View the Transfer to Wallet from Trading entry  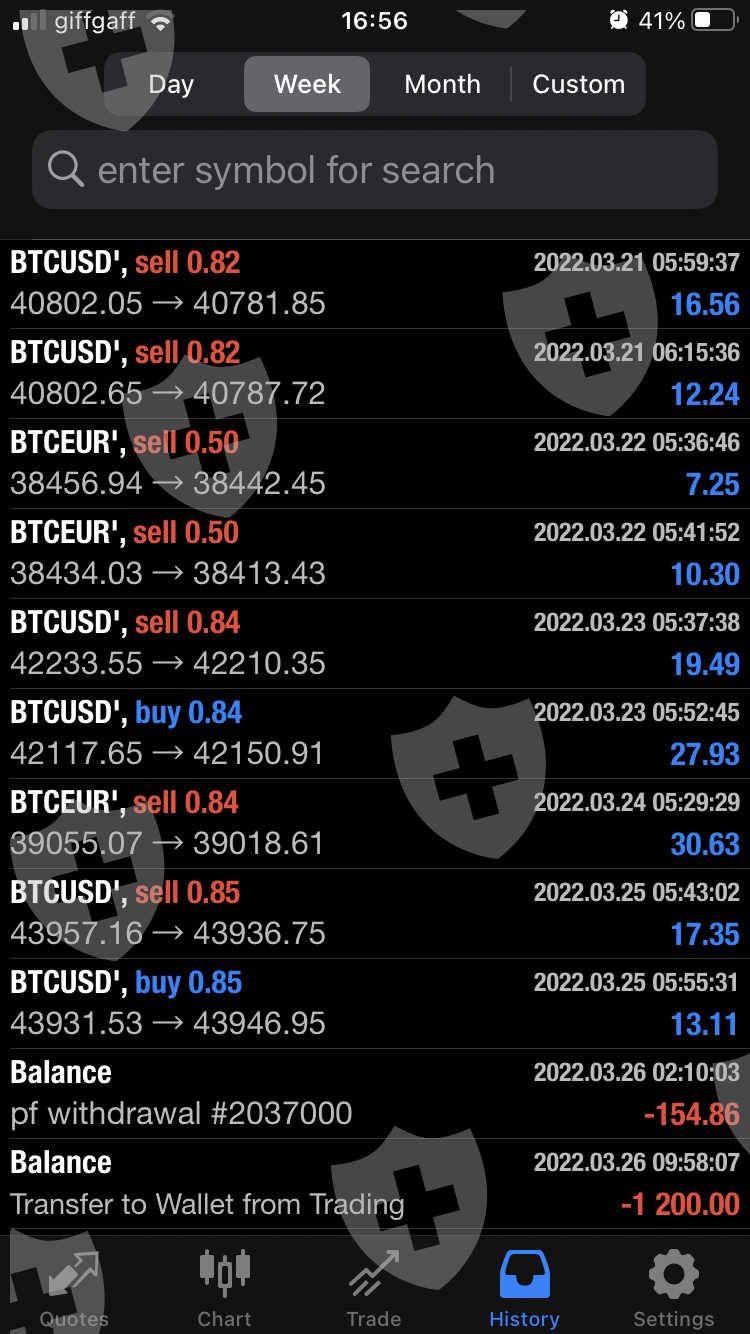click(x=375, y=1184)
